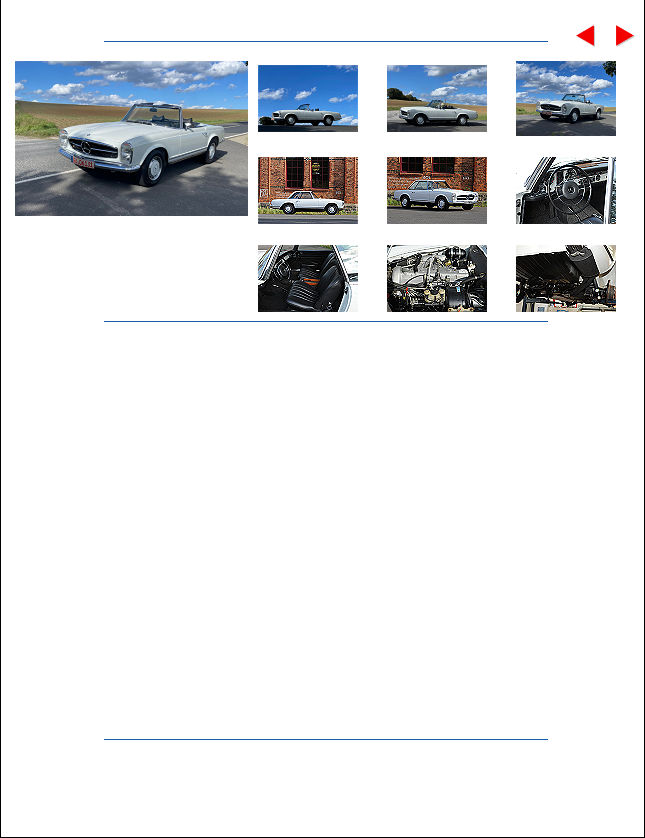Select the side-view thumbnail against the blue sky
Screen dimensions: 645x838
pyautogui.click(x=308, y=98)
